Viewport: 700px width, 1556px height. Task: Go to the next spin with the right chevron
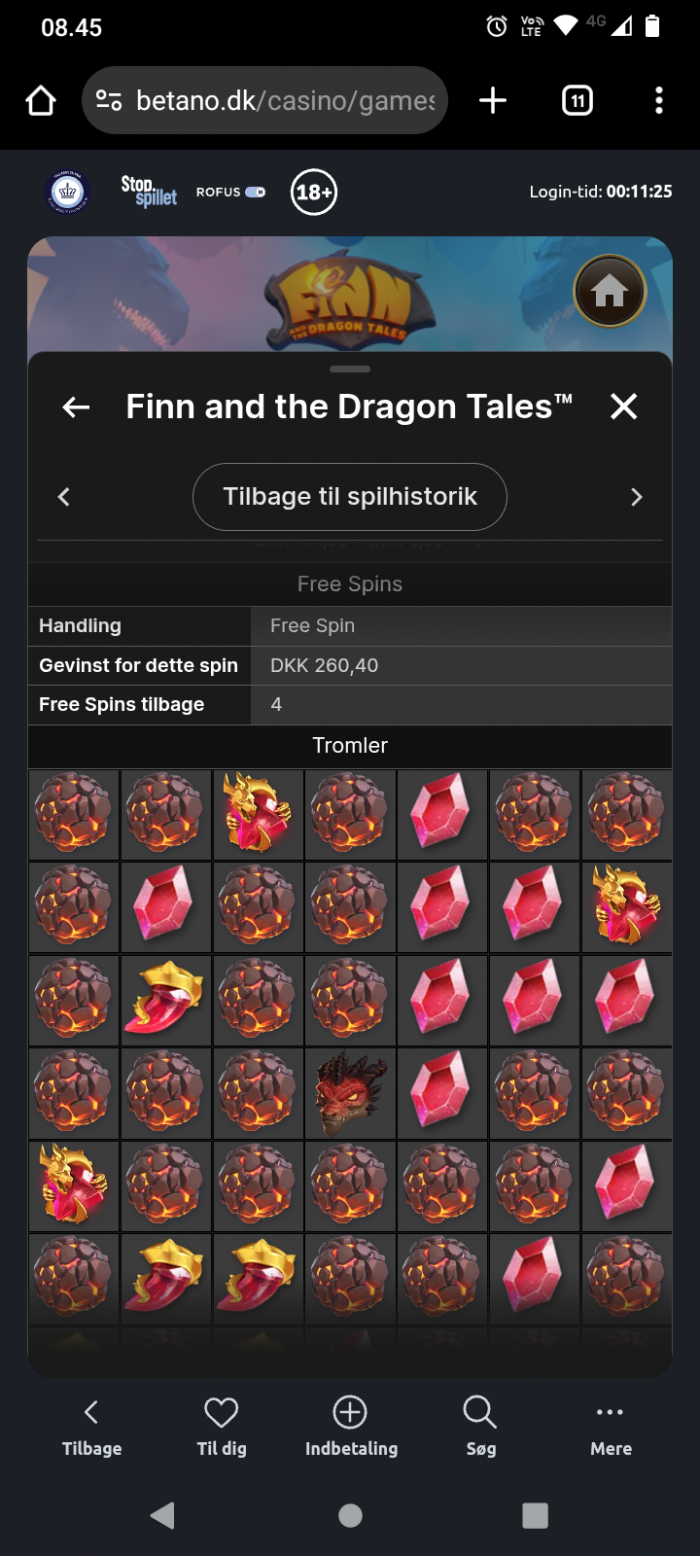(x=636, y=497)
